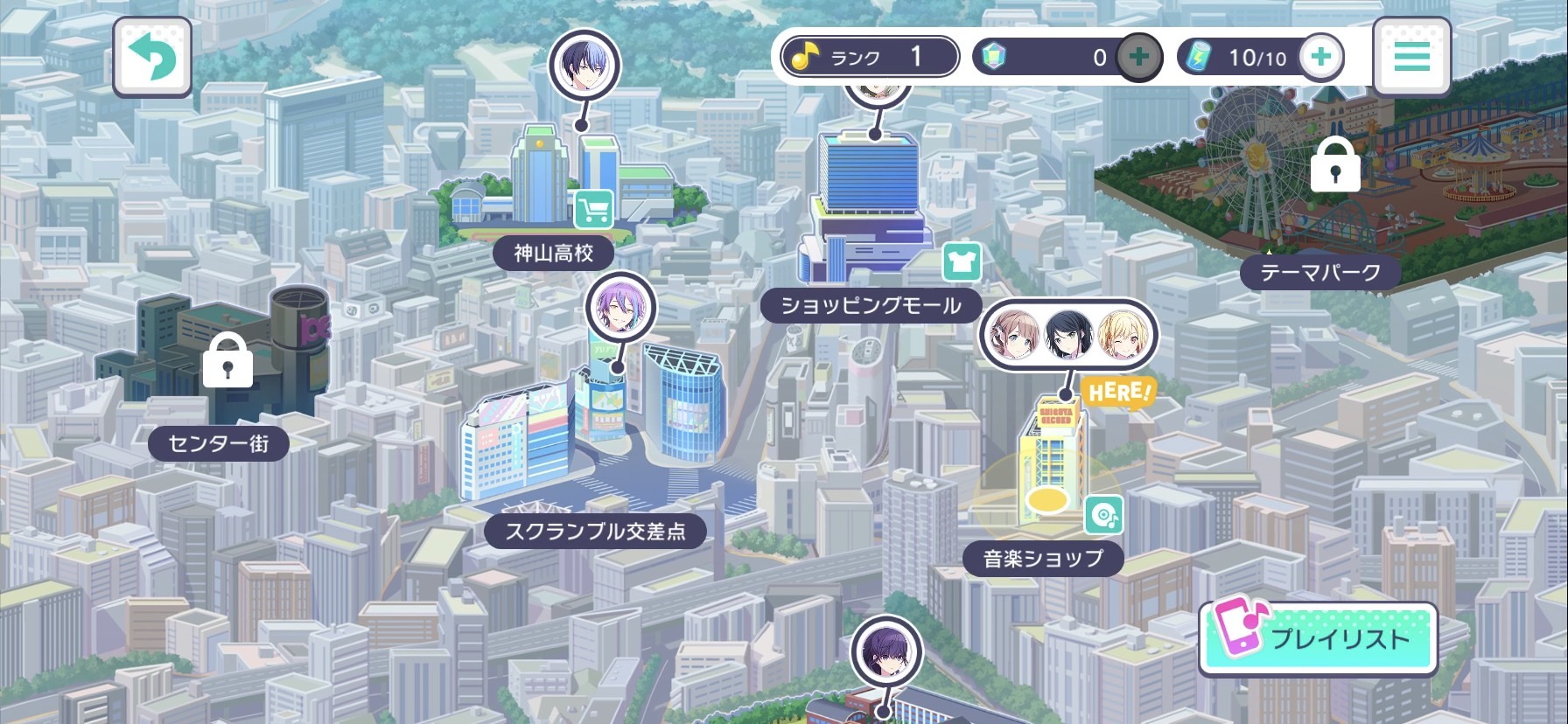Image resolution: width=1568 pixels, height=724 pixels.
Task: View the three-character conversation bubble at 音楽ショップ
Action: (x=1067, y=335)
